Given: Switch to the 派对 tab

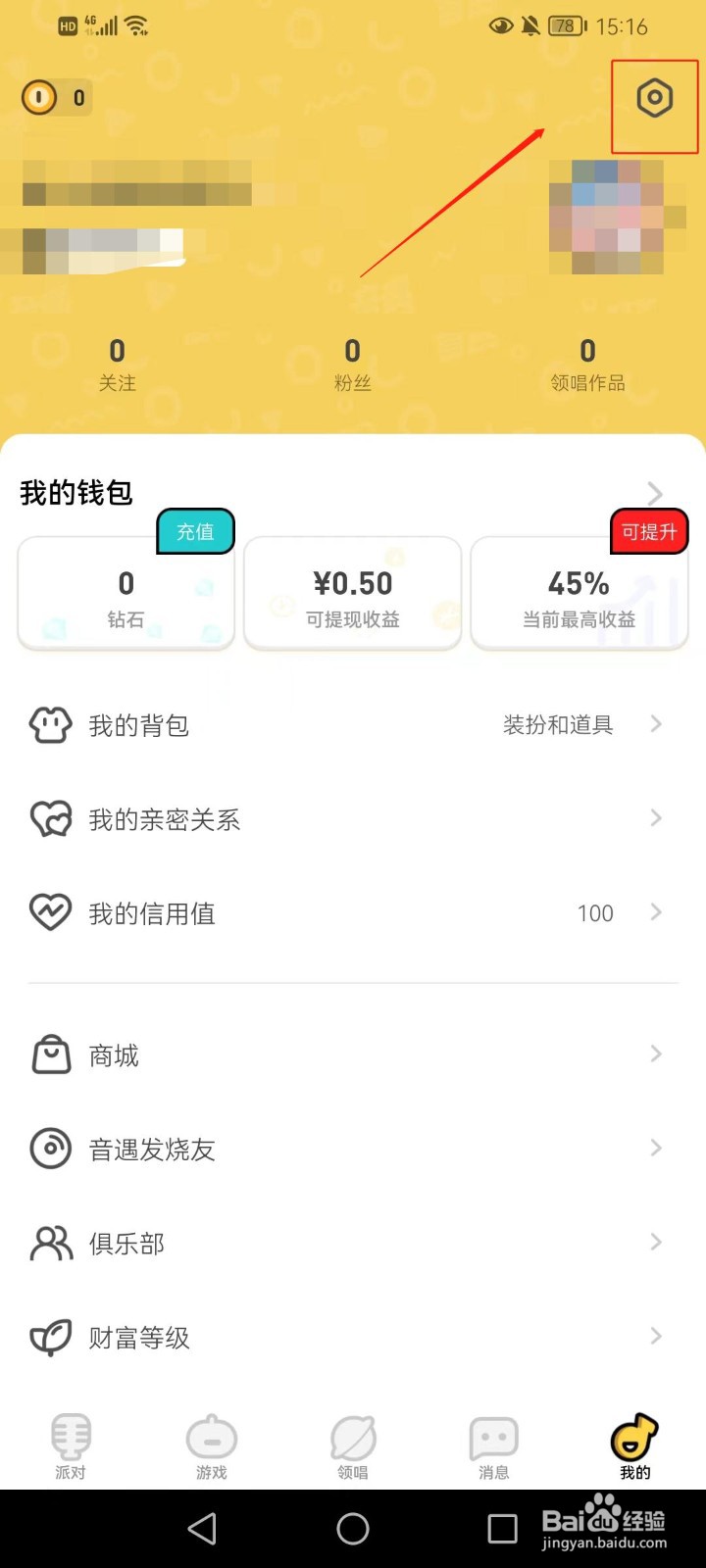Looking at the screenshot, I should pos(71,1446).
